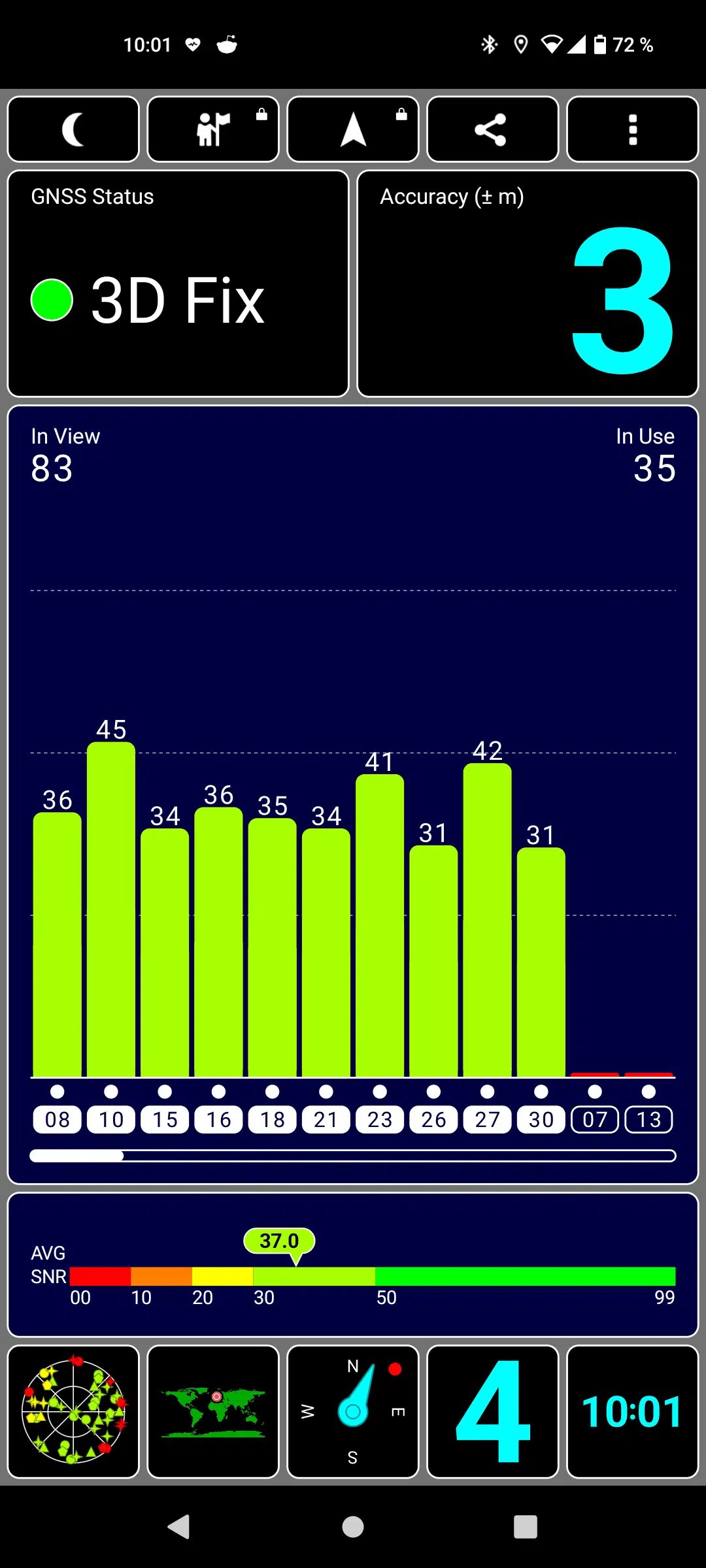Screen dimensions: 706x1568
Task: Select satellite 27 in the signal chart
Action: pyautogui.click(x=487, y=1119)
